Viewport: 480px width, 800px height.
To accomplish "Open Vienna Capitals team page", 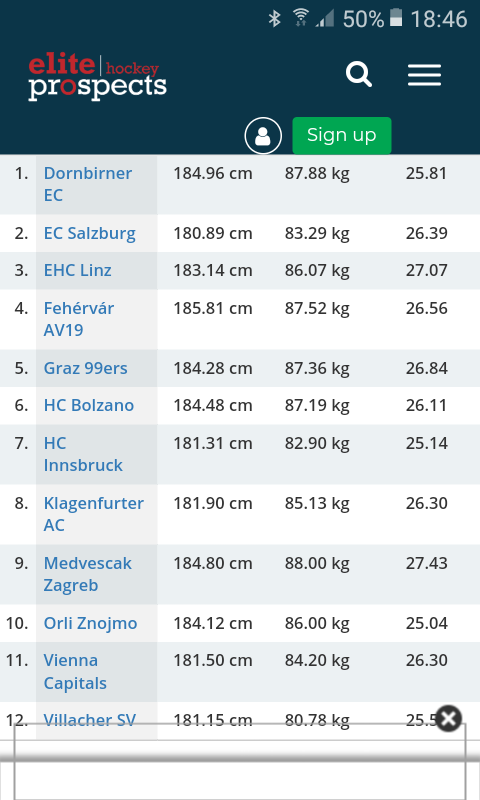I will 75,671.
